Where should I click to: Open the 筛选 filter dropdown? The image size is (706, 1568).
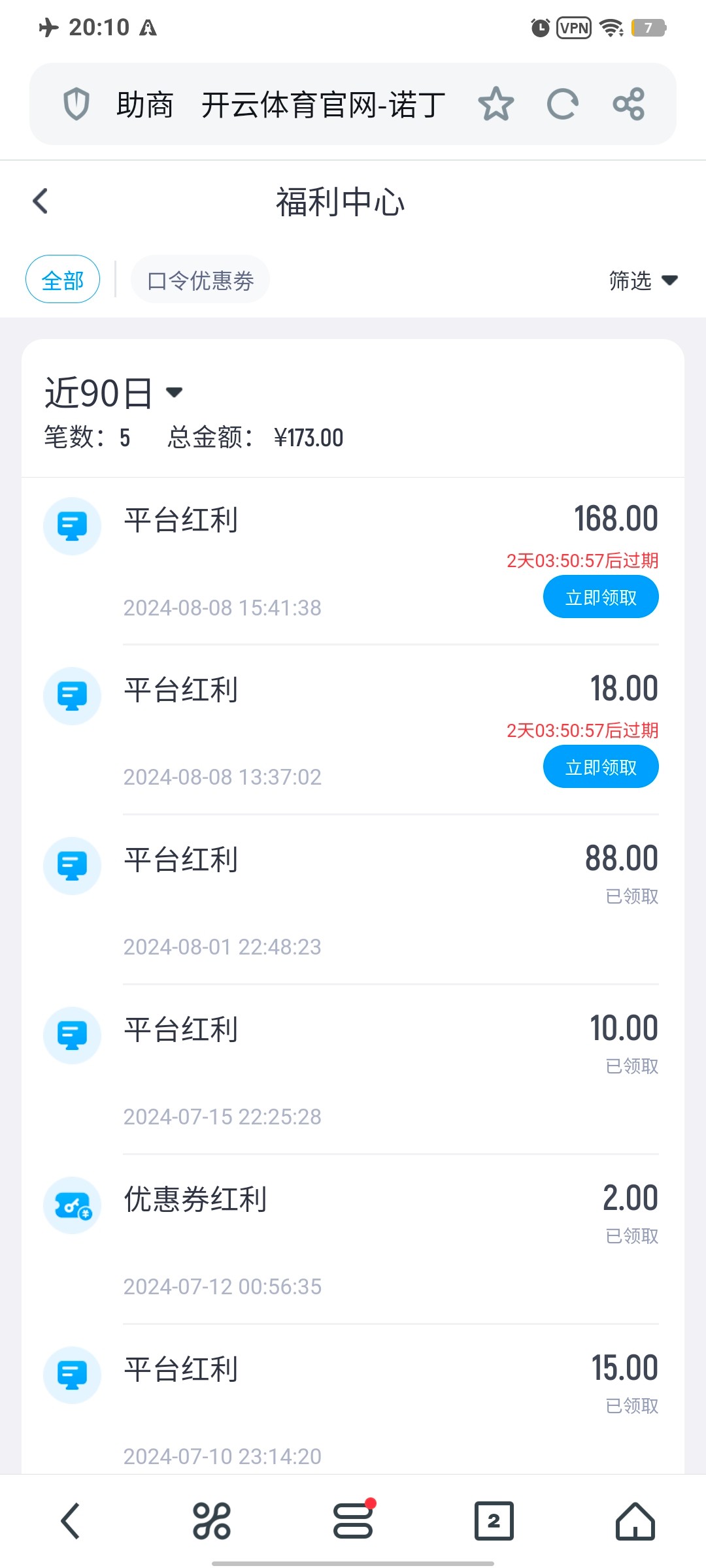point(643,280)
